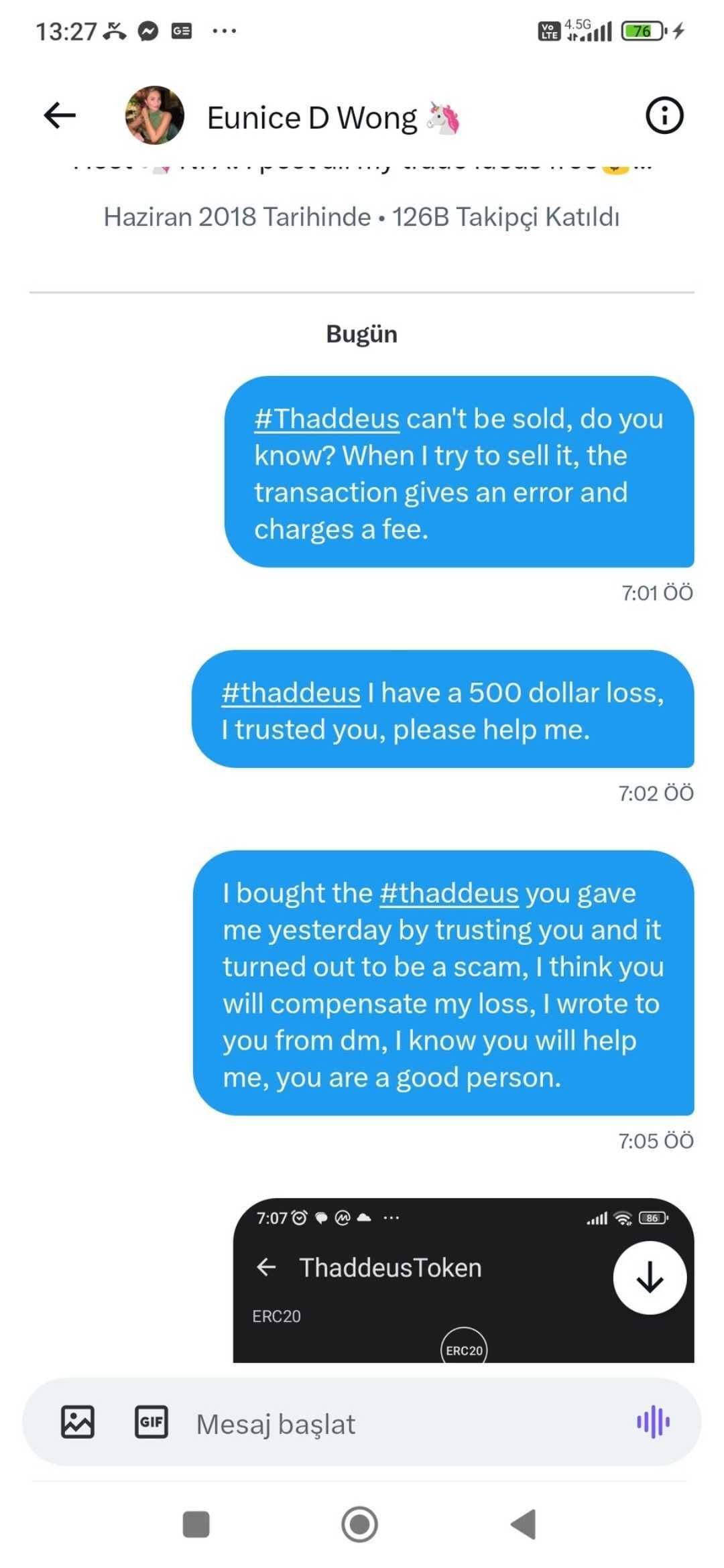The width and height of the screenshot is (724, 1568).
Task: Tap #thaddeus in the 500 dollar loss message
Action: point(291,693)
